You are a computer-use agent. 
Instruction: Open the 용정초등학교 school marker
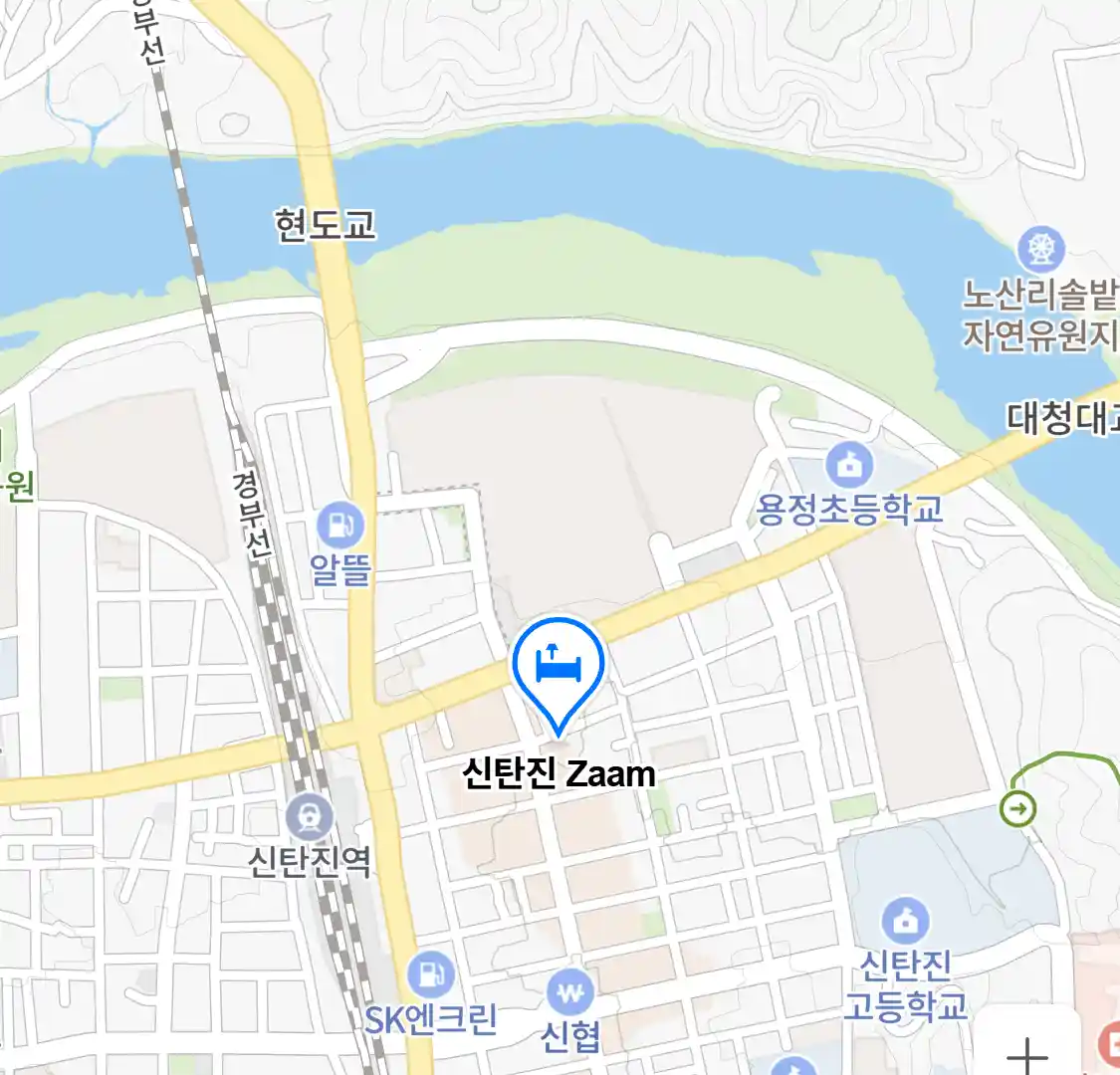(848, 465)
